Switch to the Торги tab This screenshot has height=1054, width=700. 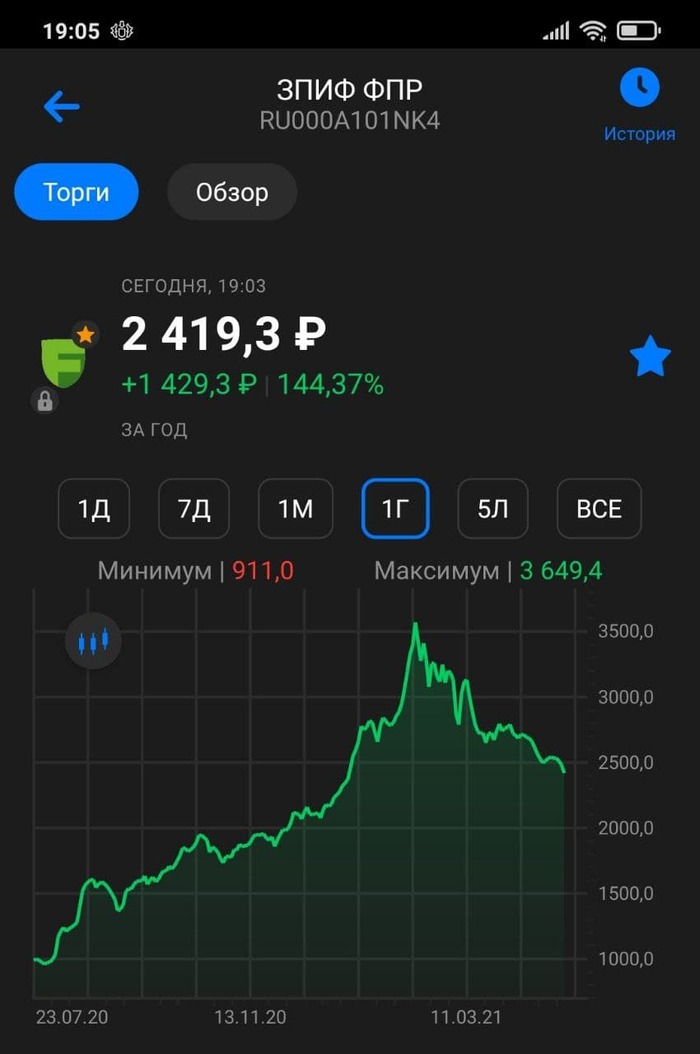coord(76,192)
